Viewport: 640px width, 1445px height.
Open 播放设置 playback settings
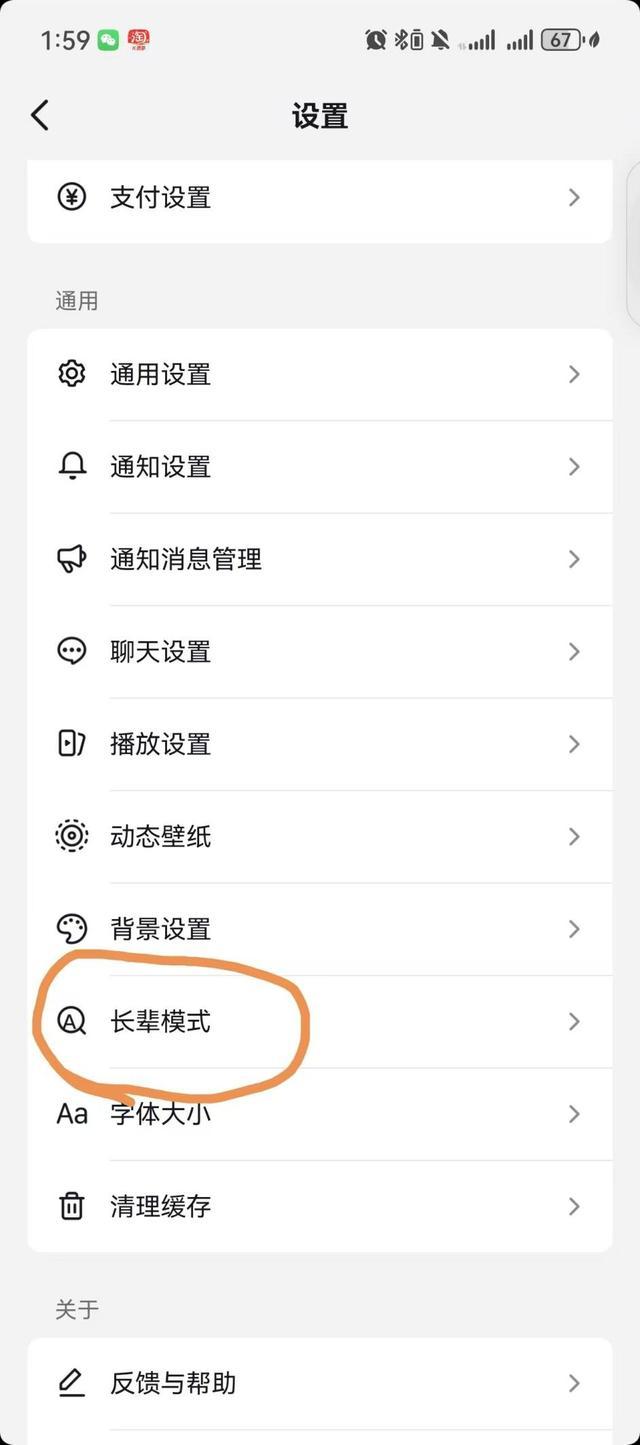319,744
